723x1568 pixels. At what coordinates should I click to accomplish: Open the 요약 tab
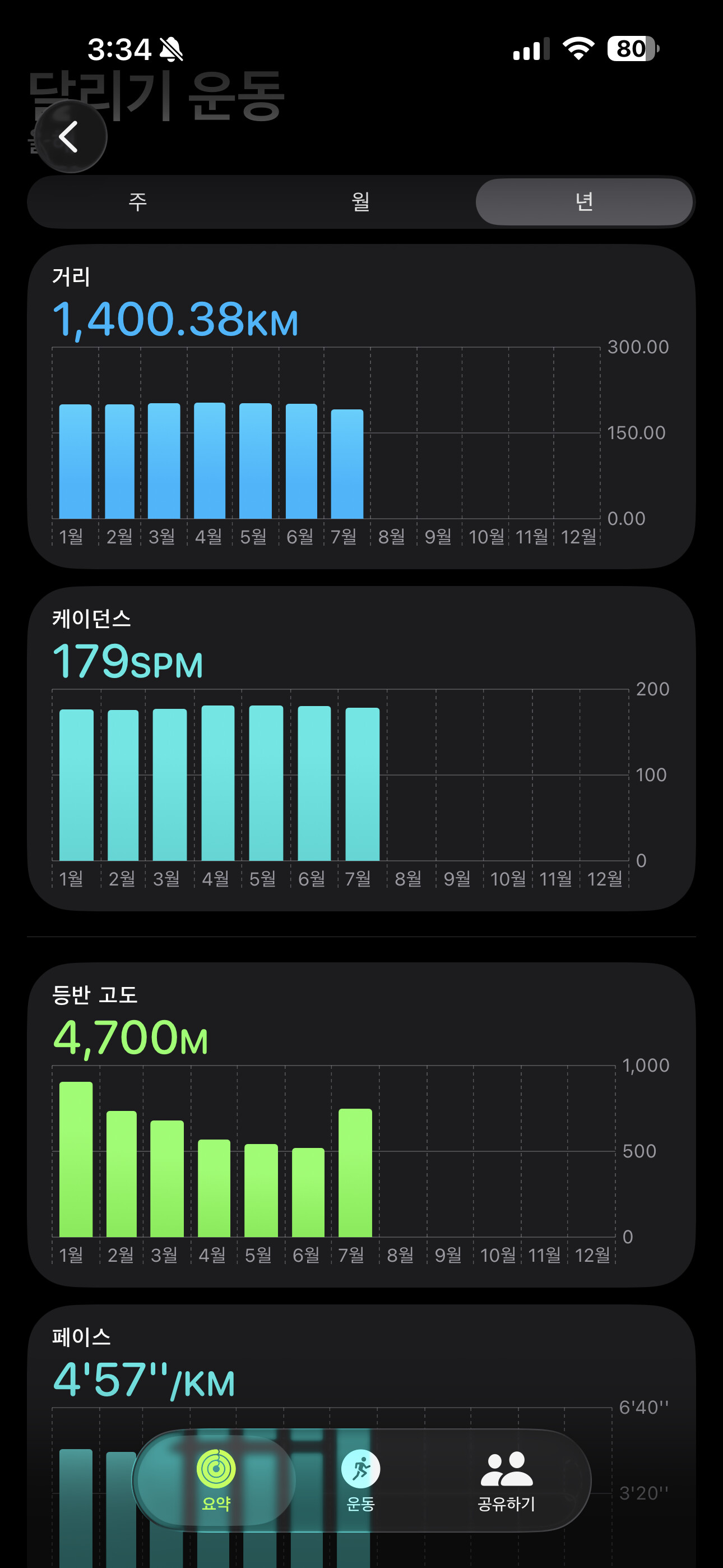pos(216,1480)
